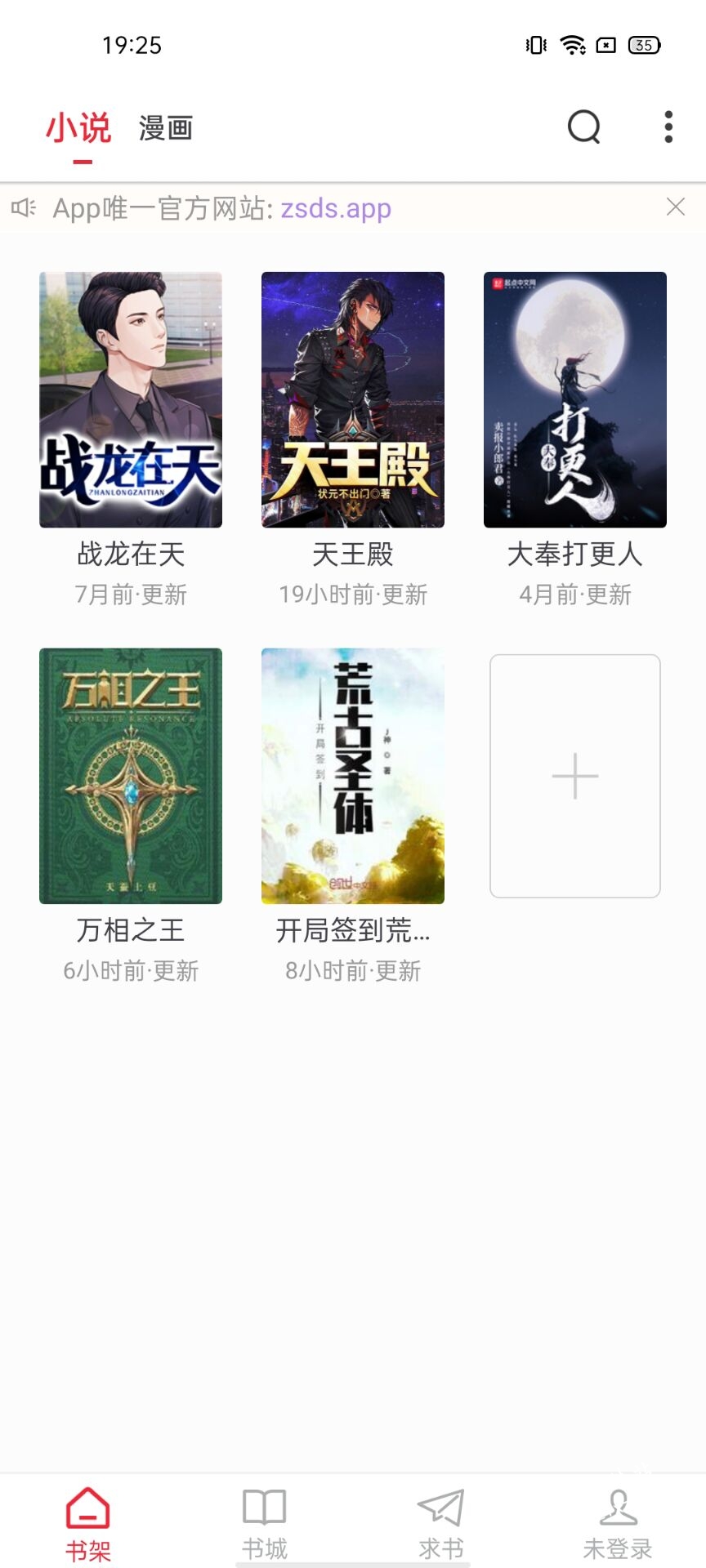Dismiss the official website announcement banner
706x1568 pixels.
point(675,207)
